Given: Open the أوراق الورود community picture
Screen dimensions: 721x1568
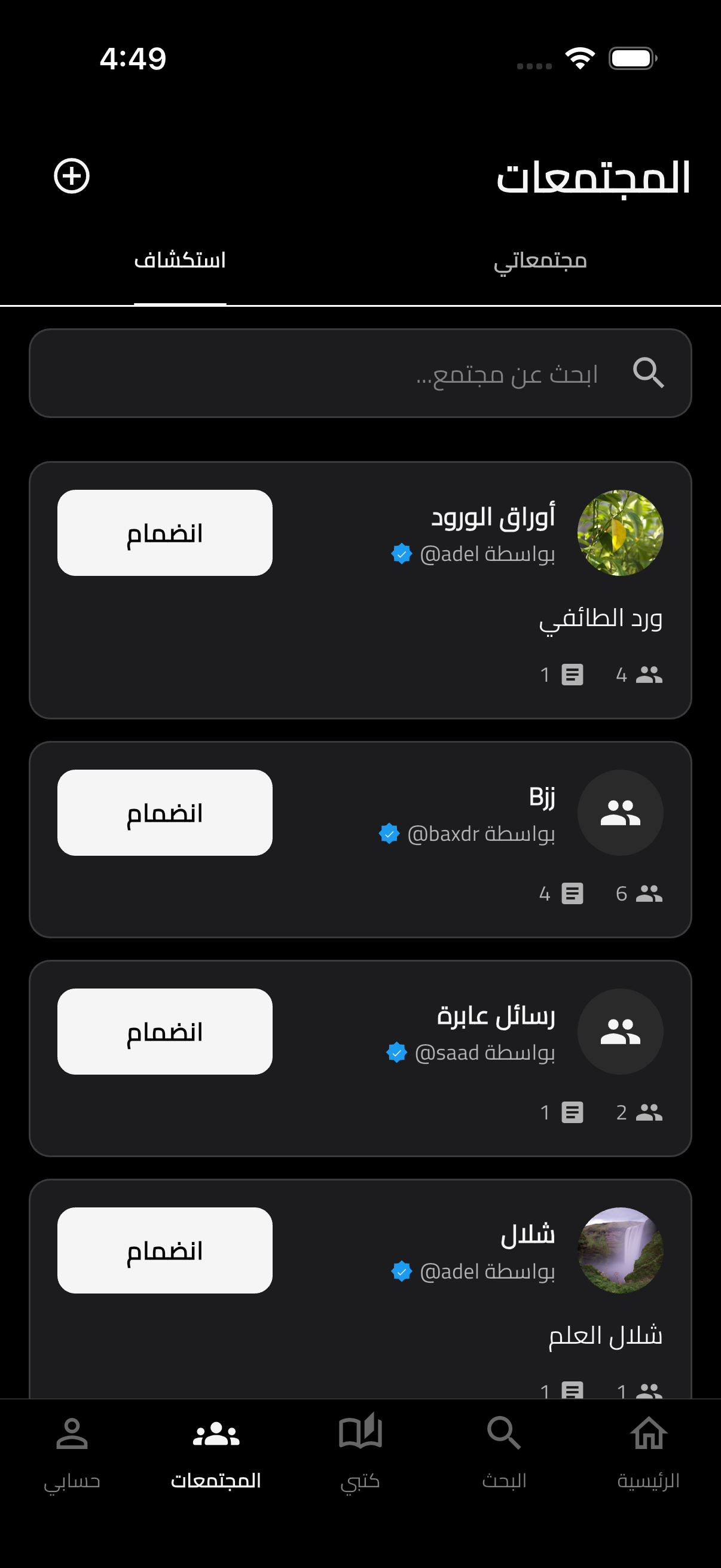Looking at the screenshot, I should click(x=620, y=533).
